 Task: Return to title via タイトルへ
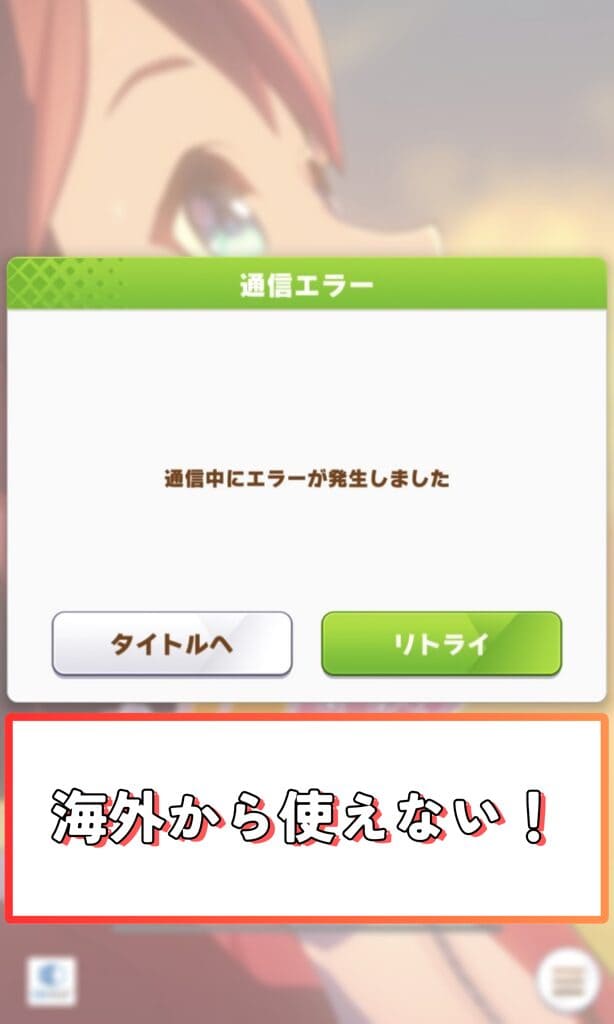click(x=172, y=644)
